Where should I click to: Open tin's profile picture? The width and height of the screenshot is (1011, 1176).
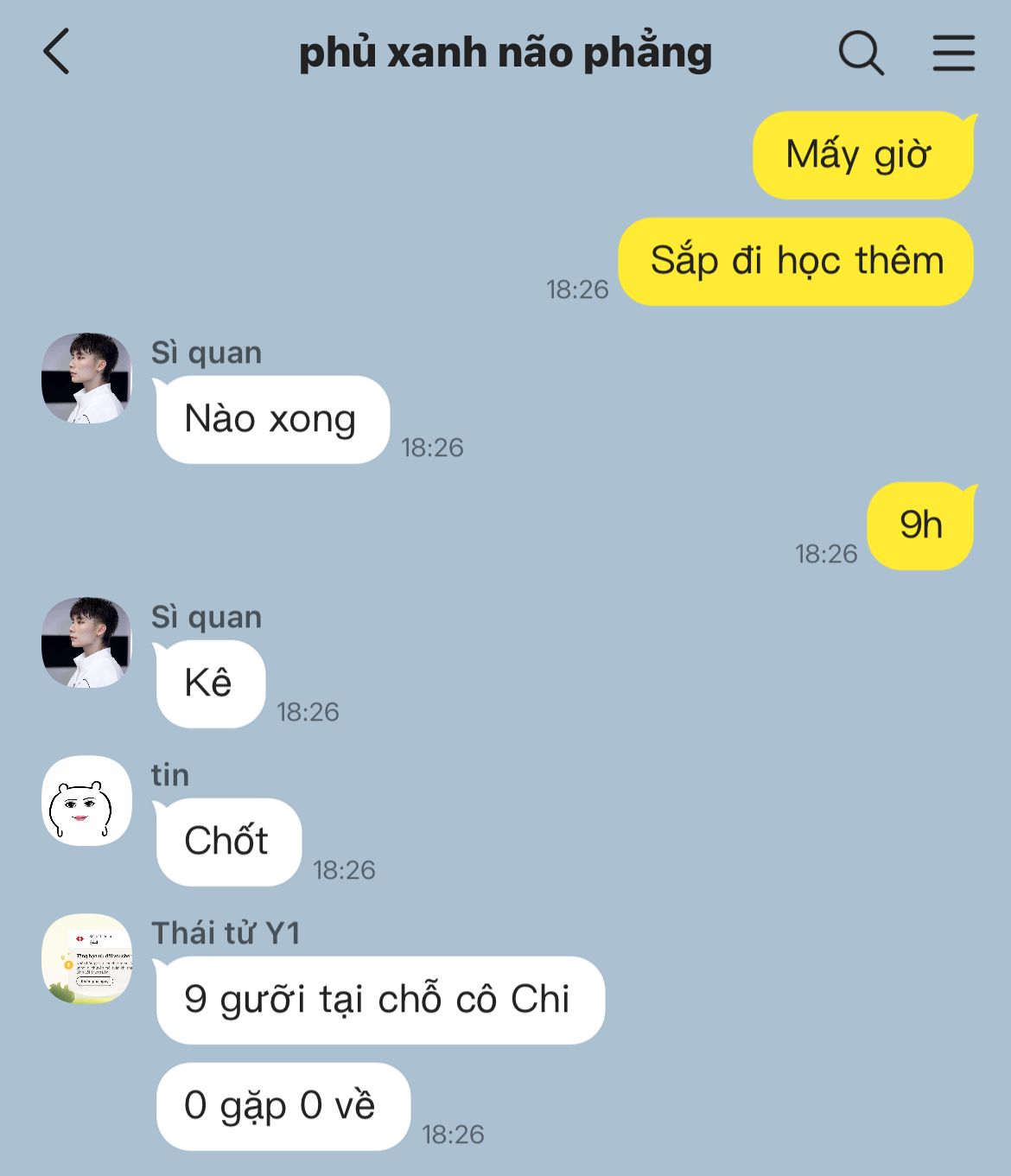[86, 801]
